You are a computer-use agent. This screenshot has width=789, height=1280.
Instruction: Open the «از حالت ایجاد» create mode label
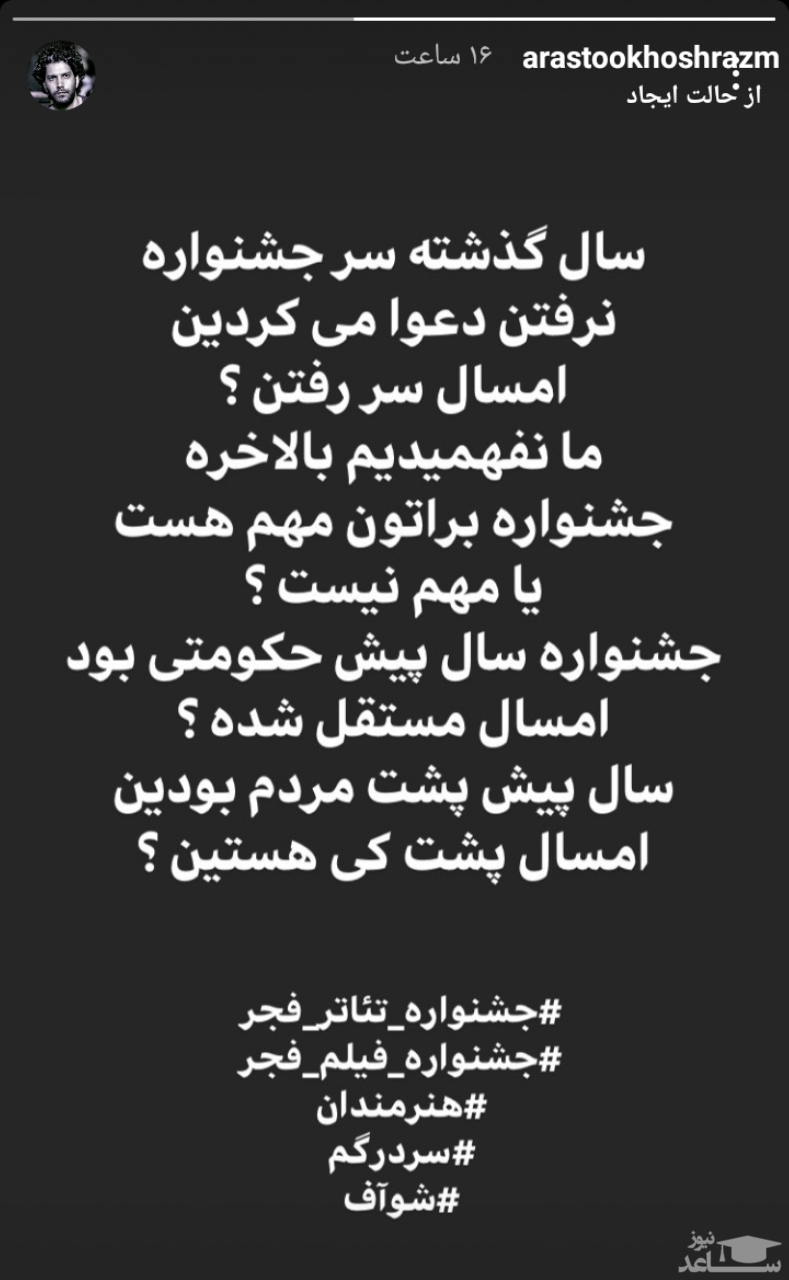(x=693, y=97)
